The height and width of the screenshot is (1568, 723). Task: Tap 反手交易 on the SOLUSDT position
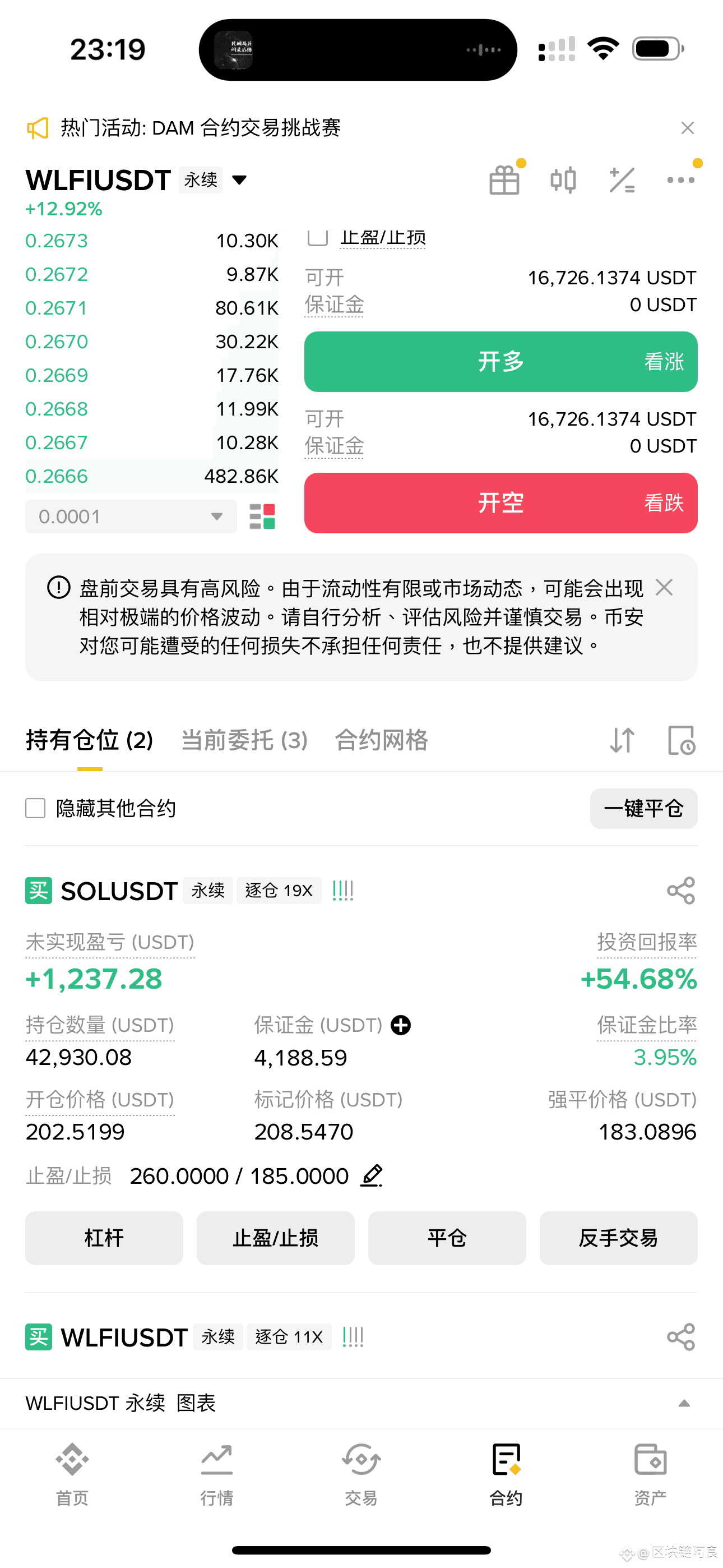point(618,1238)
